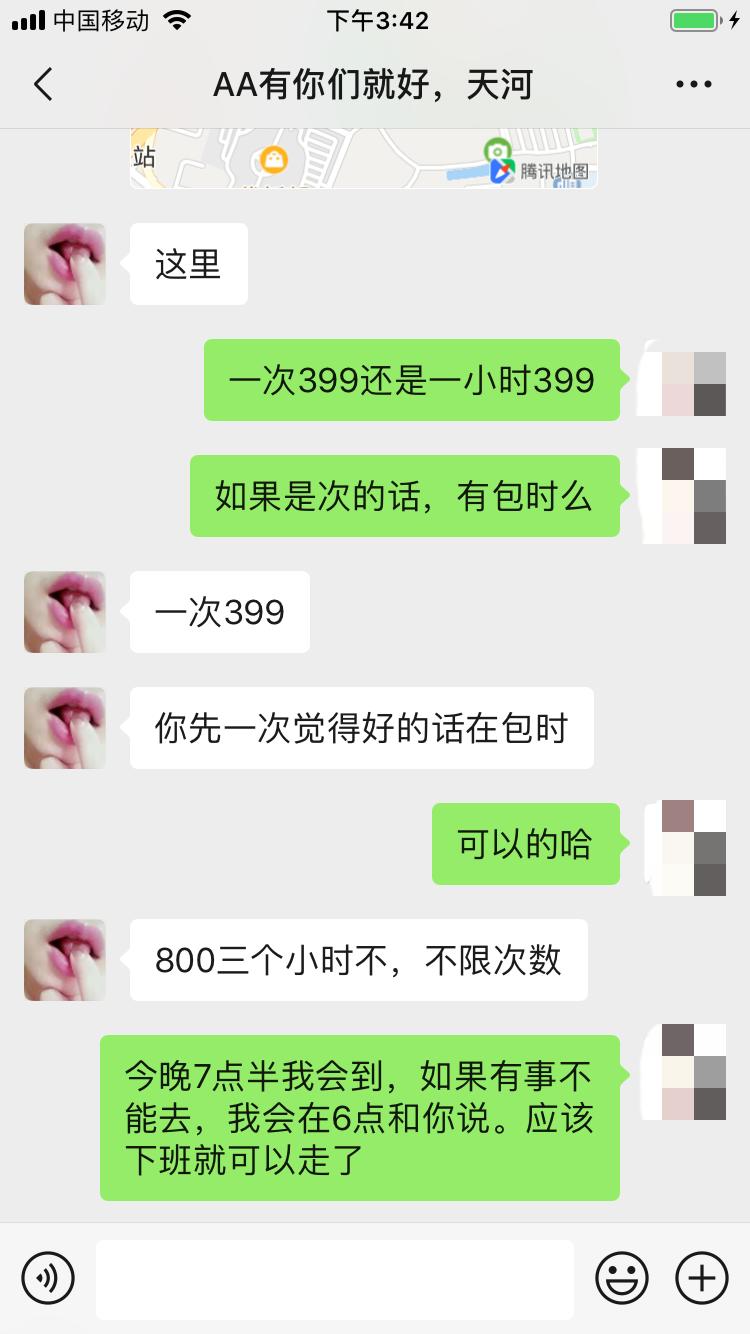The image size is (750, 1334).
Task: Open own avatar beside "可以的哈" message
Action: click(684, 844)
